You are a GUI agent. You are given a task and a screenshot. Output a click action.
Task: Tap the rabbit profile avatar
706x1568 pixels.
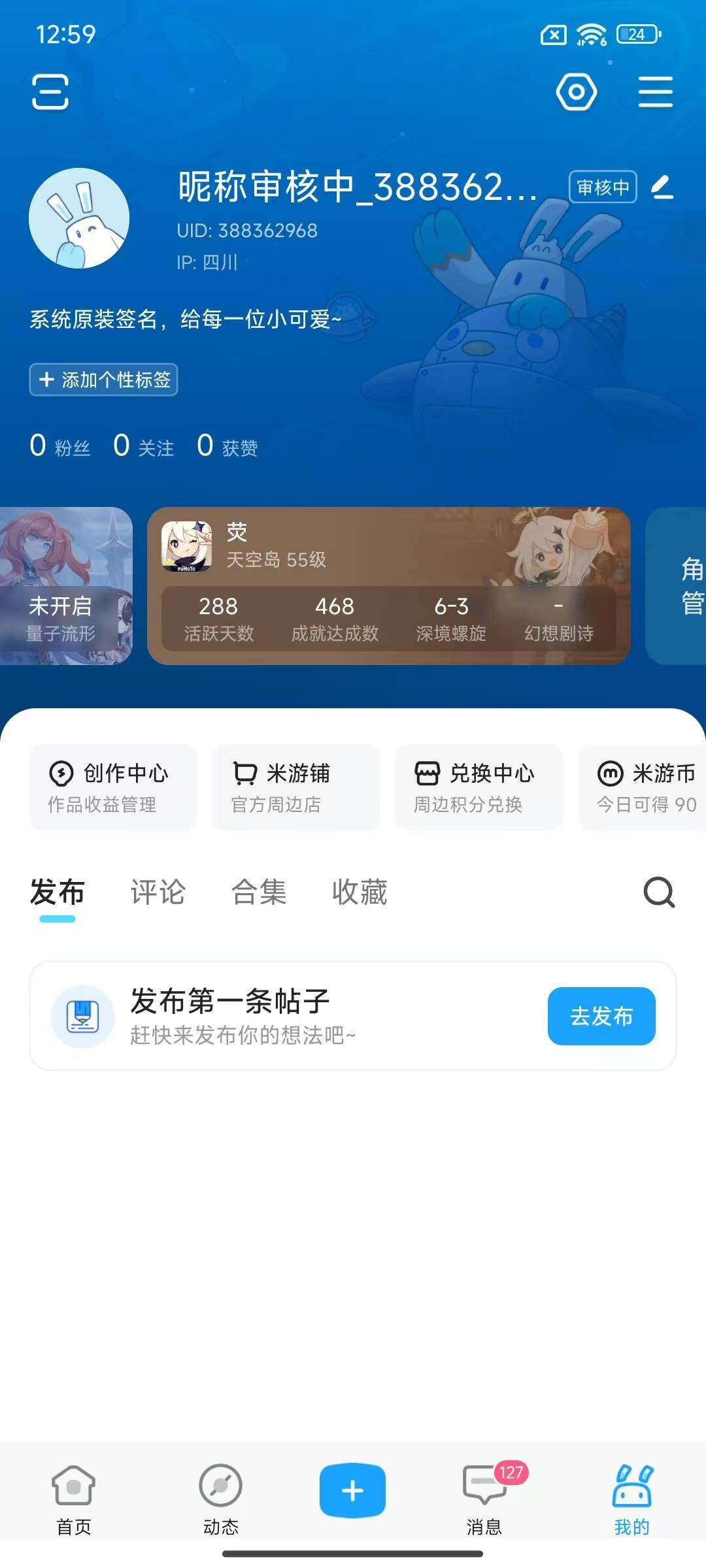(79, 218)
